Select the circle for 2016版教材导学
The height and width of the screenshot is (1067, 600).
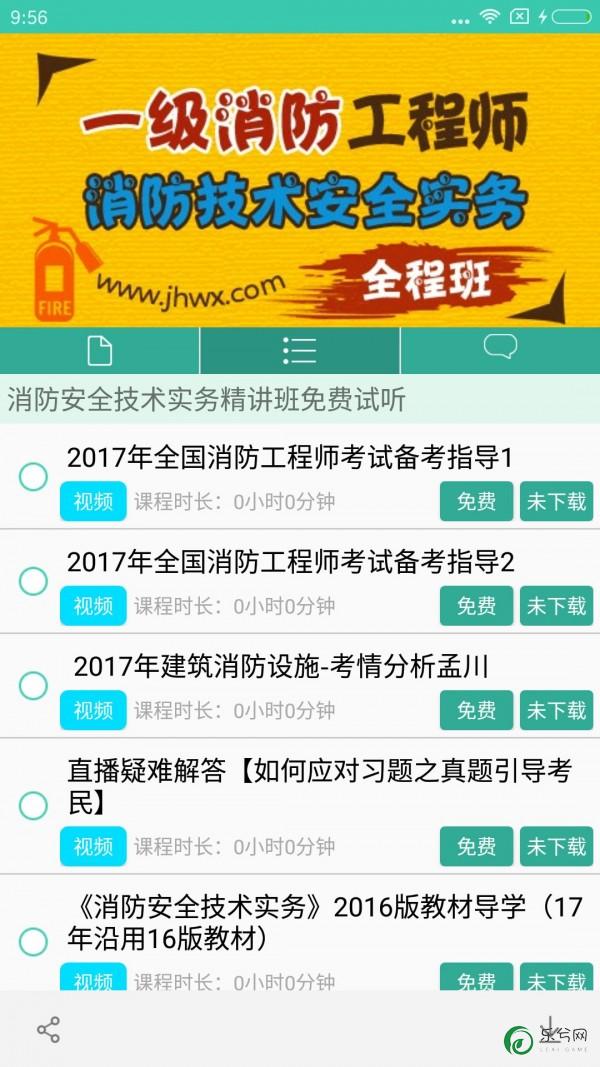click(x=34, y=941)
